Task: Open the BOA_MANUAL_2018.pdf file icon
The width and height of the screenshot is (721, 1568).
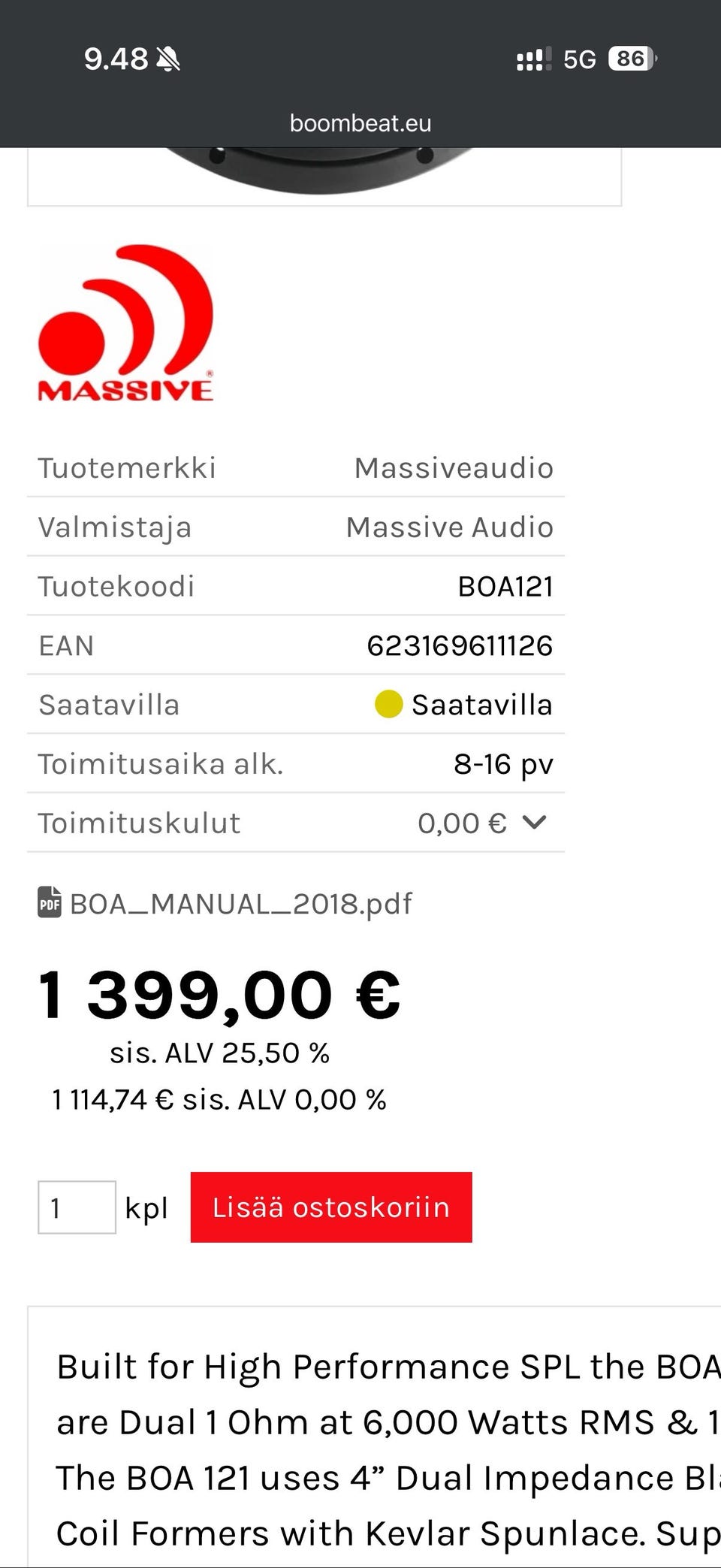Action: (x=48, y=904)
